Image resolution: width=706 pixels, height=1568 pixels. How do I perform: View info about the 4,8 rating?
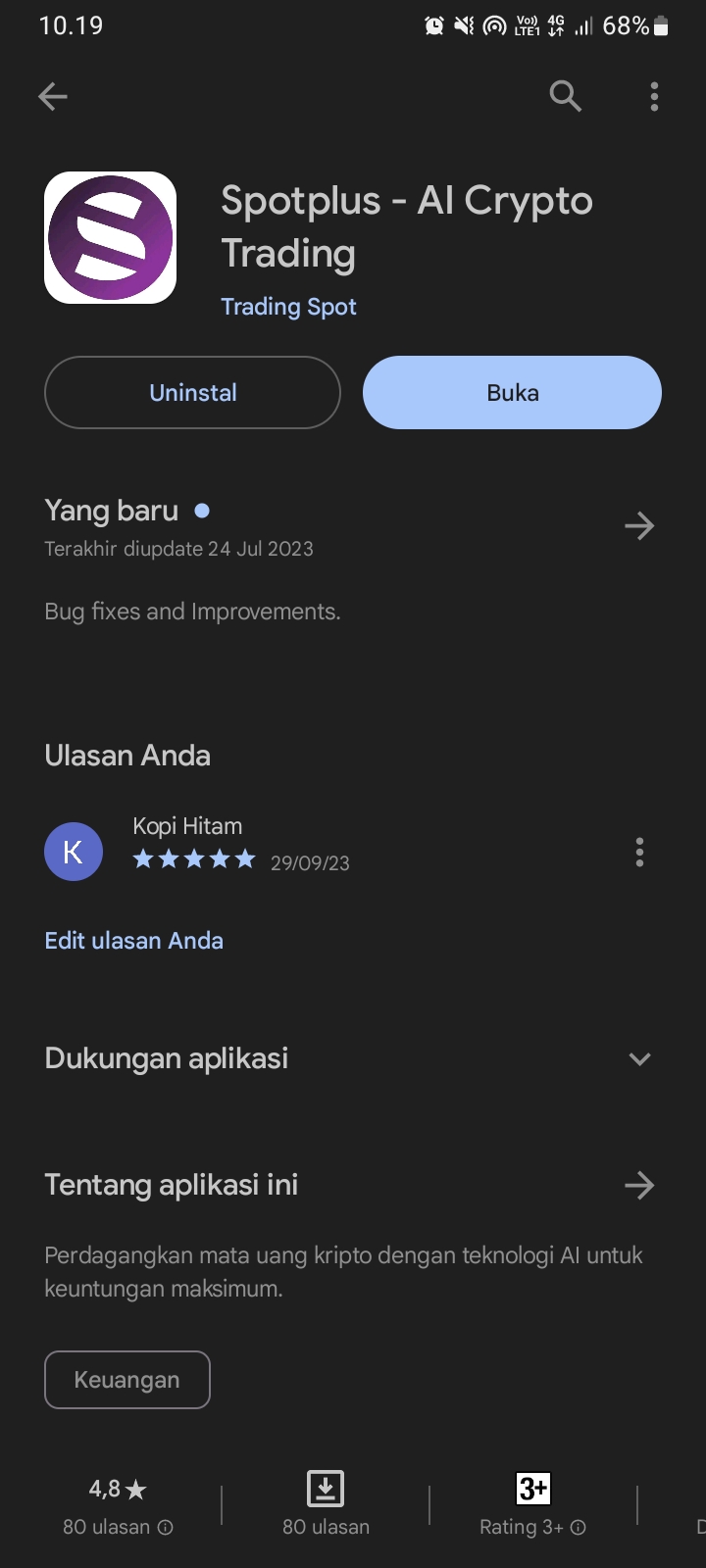pos(166,1528)
